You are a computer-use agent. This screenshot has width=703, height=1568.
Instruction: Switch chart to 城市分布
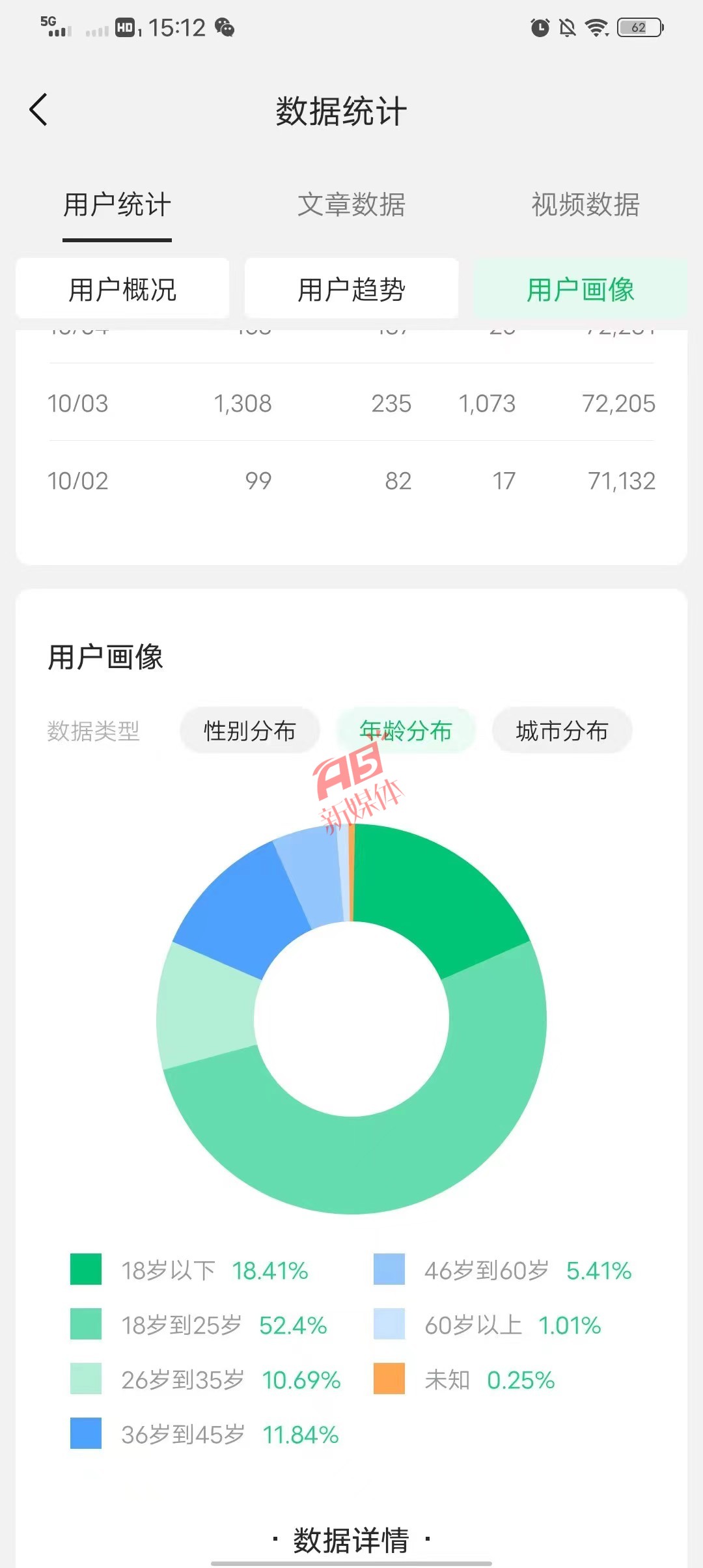tap(562, 731)
